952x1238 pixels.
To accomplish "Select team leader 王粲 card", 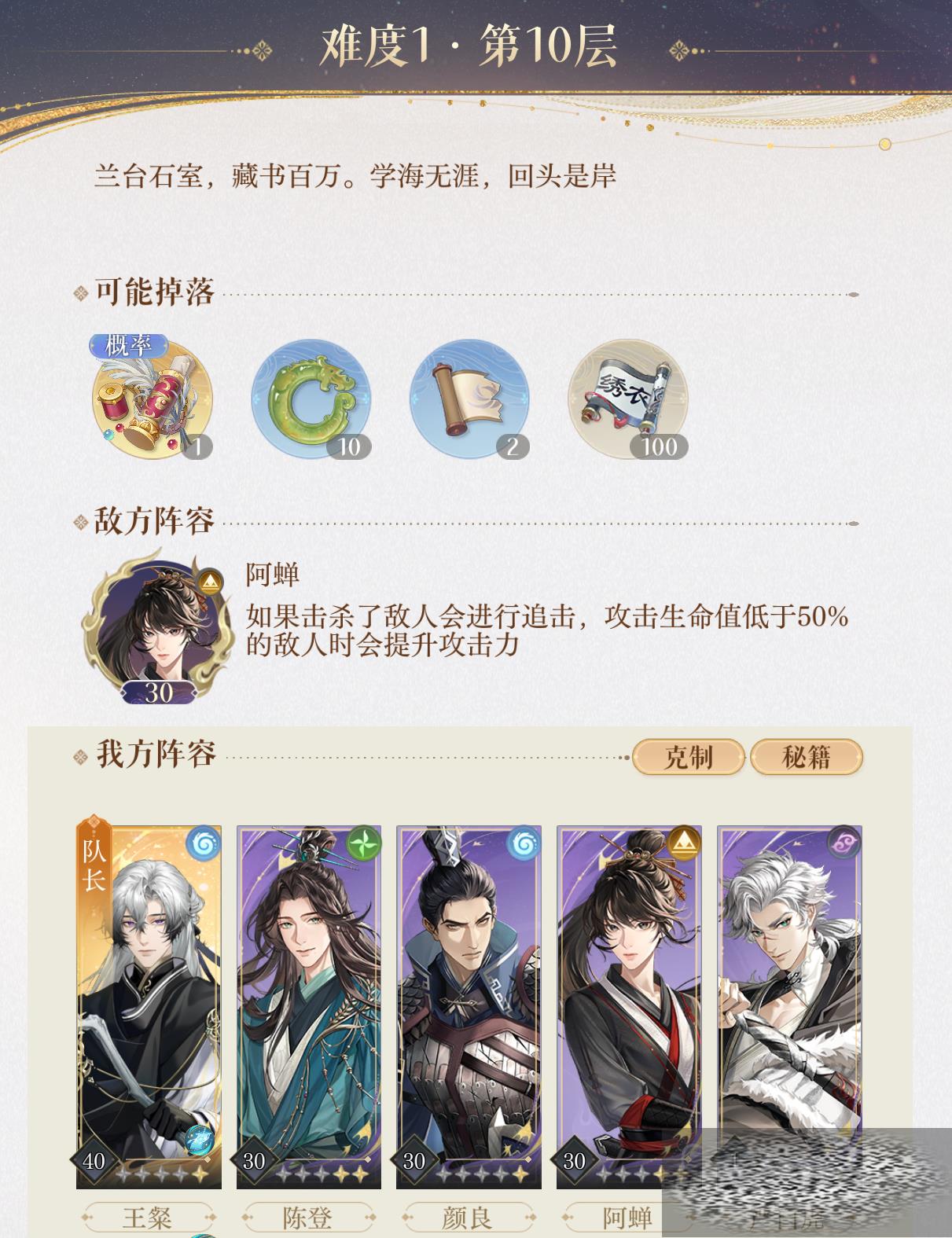I will coord(149,1006).
